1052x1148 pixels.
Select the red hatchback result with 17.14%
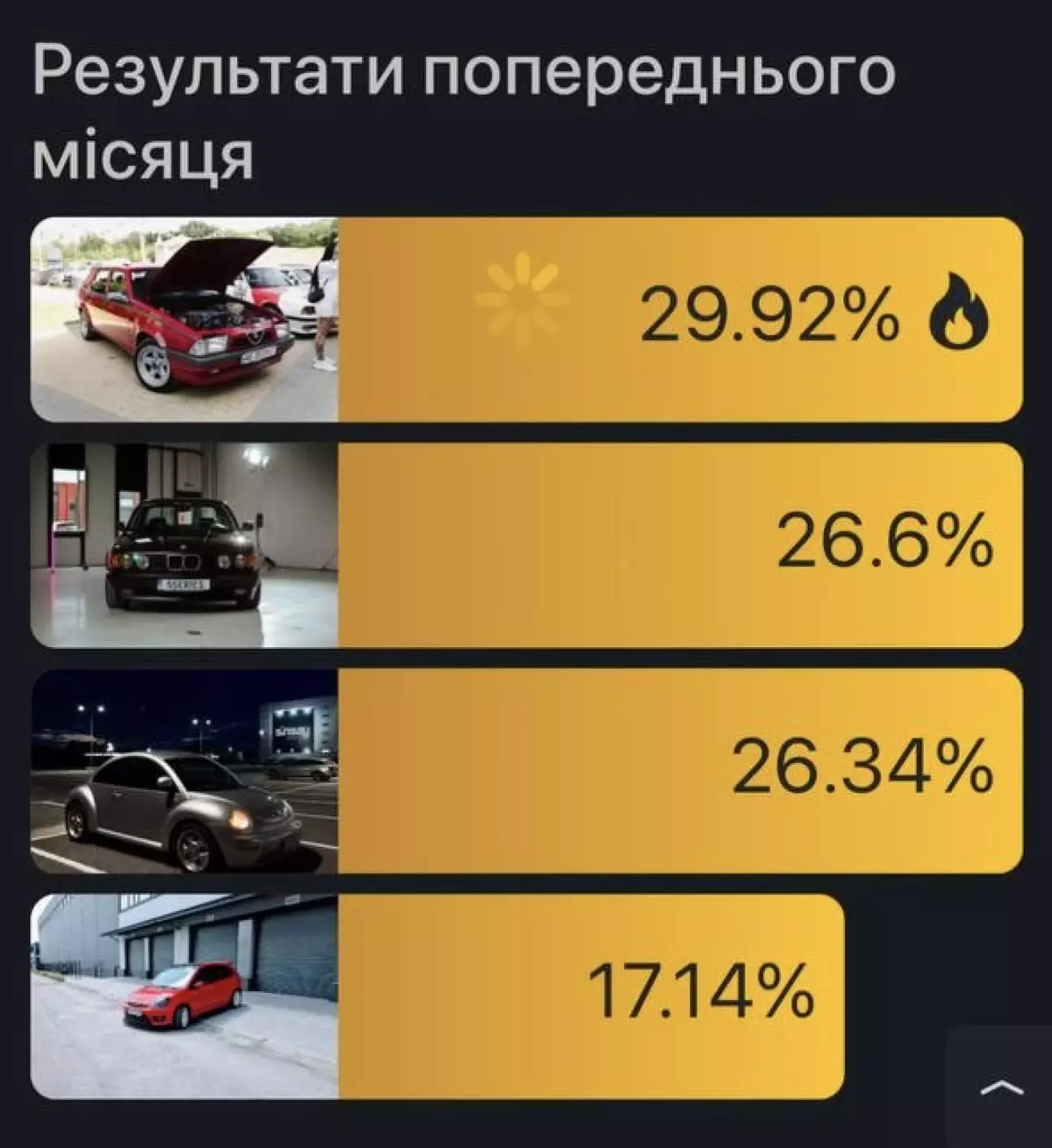[438, 996]
